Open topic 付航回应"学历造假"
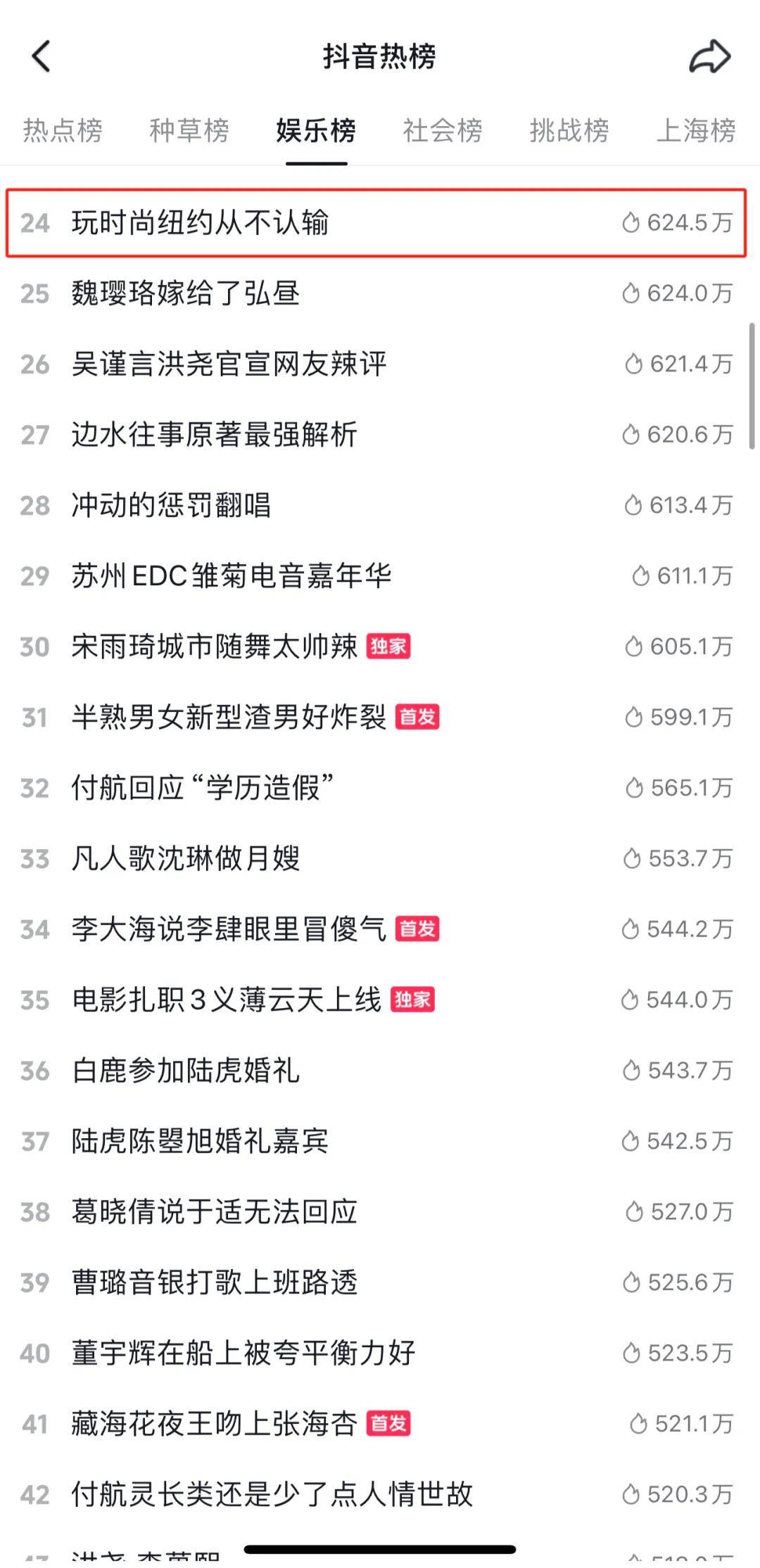Viewport: 760px width, 1568px height. pos(203,788)
